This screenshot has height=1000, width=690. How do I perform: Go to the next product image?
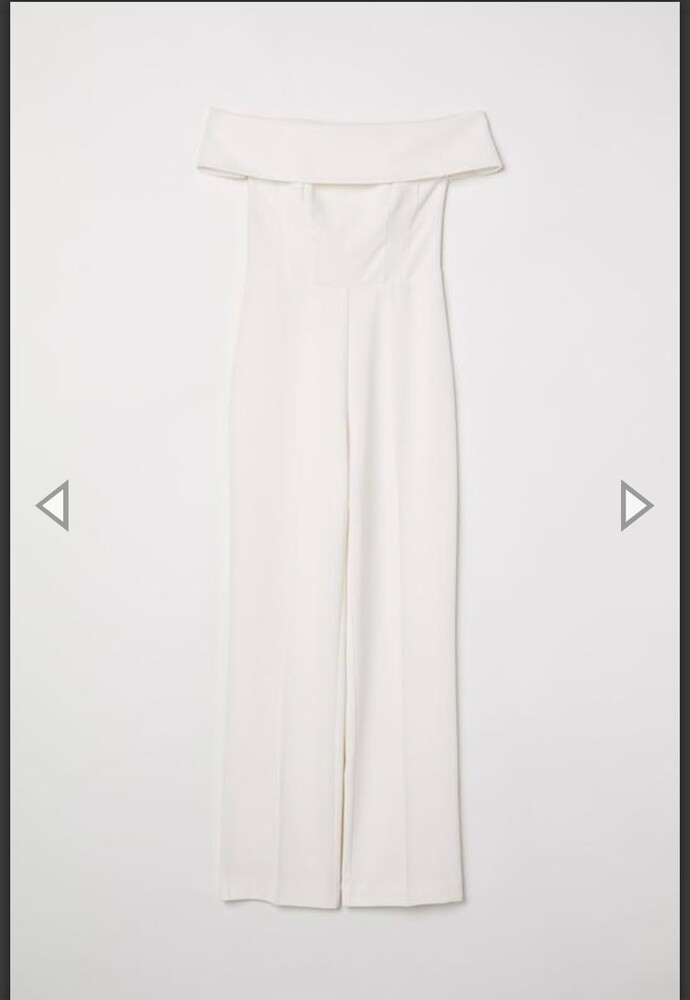(x=635, y=505)
